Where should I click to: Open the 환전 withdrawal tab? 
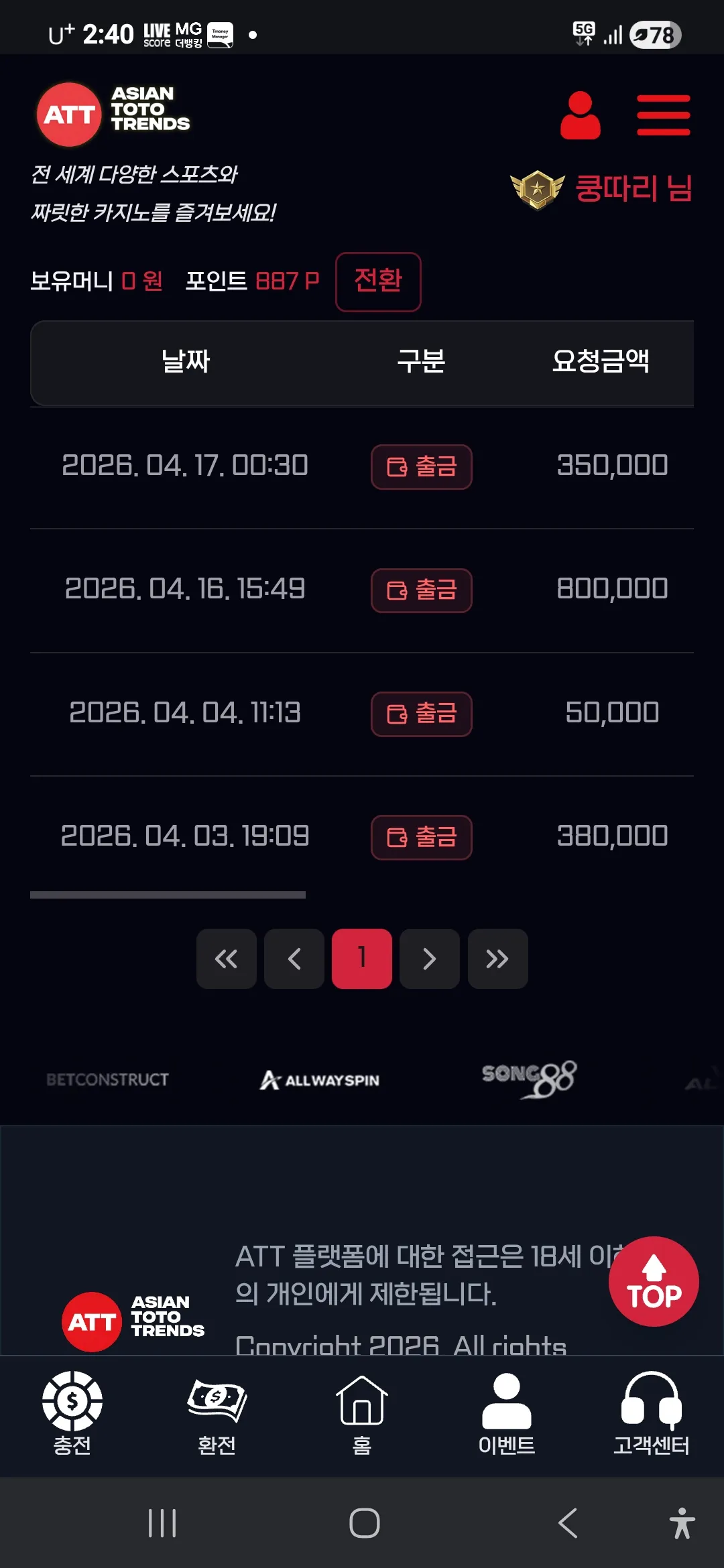[217, 1413]
